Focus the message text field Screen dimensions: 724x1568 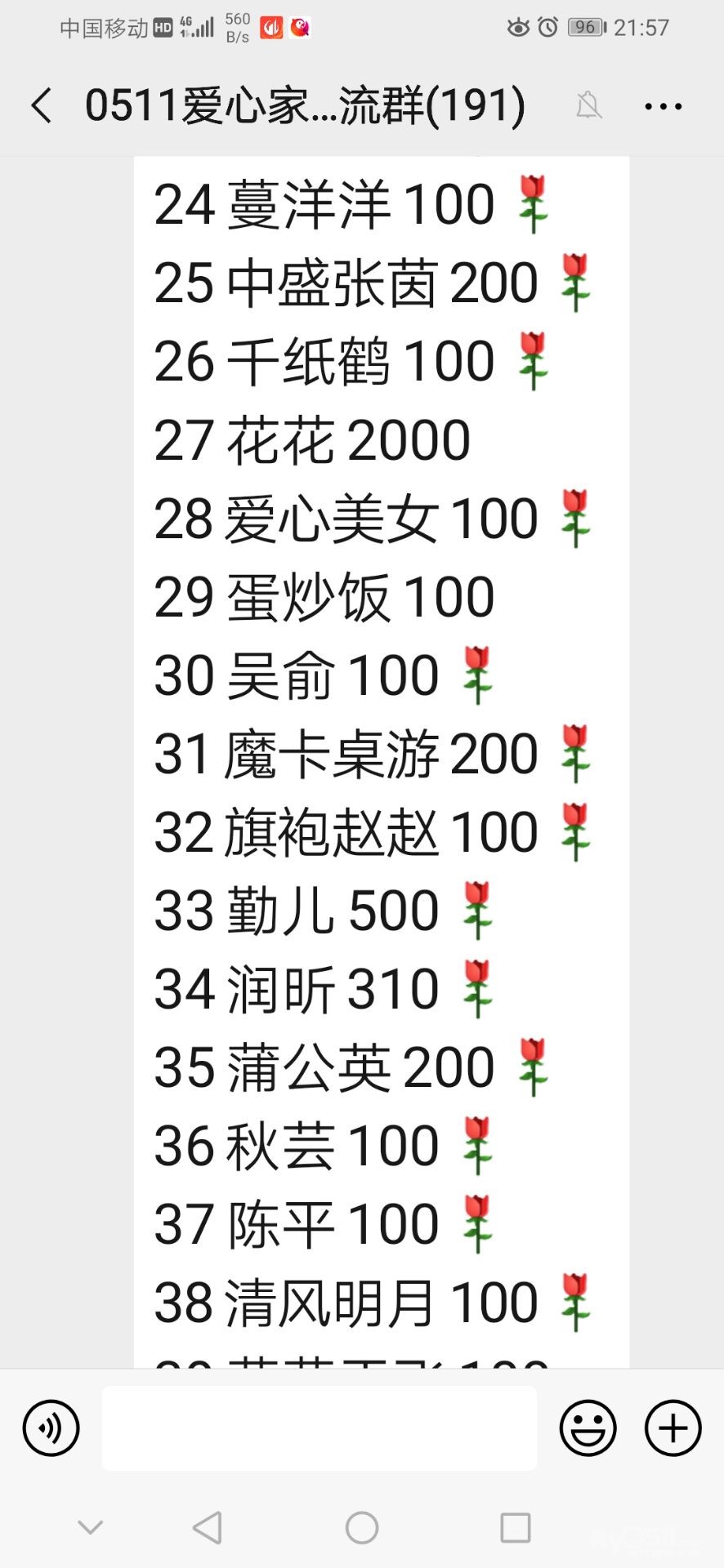click(319, 1428)
